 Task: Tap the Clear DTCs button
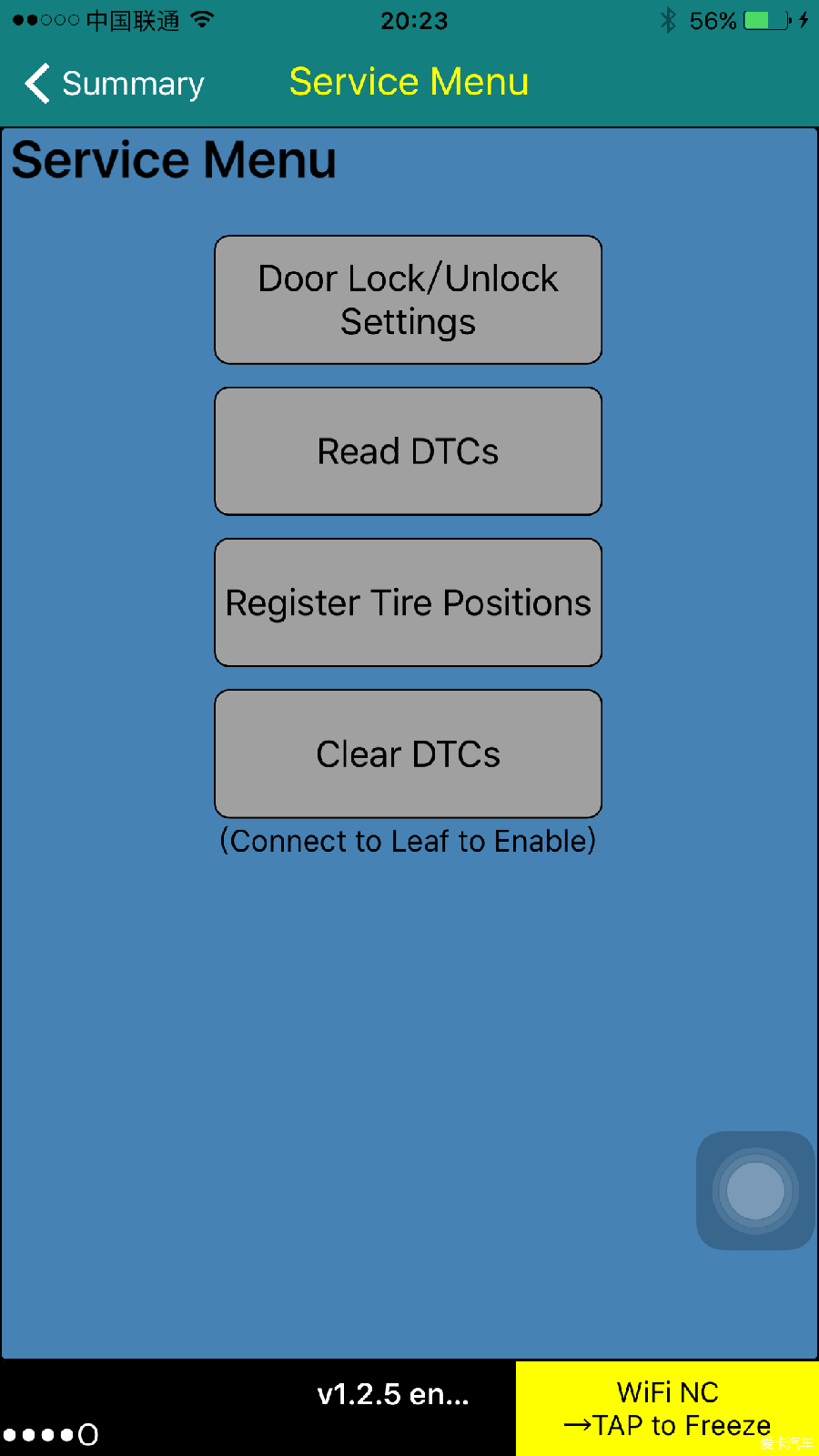point(408,753)
